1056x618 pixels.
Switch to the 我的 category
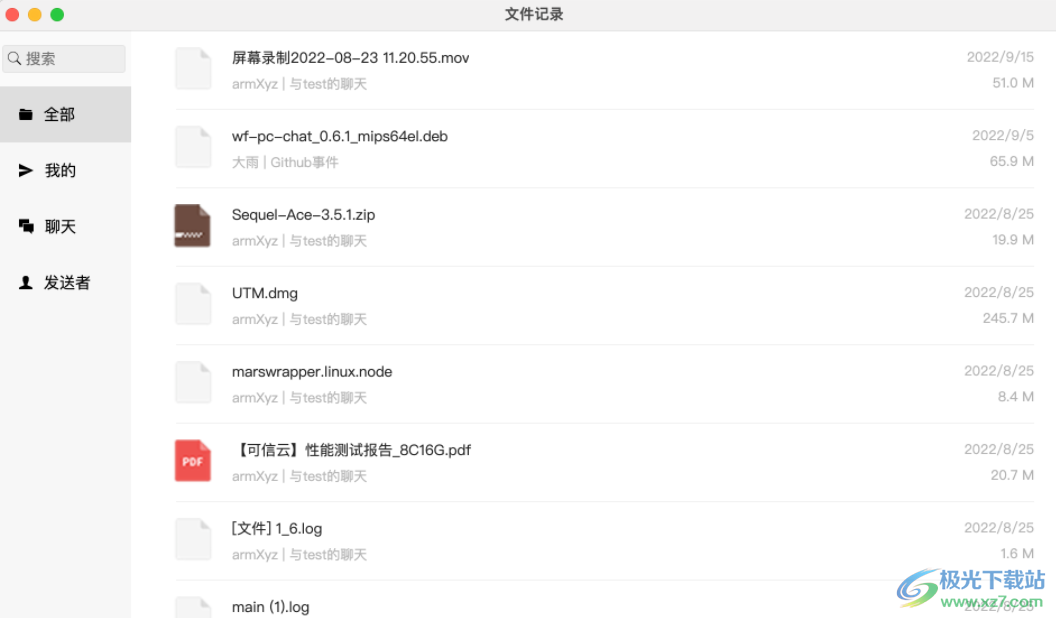pos(60,171)
